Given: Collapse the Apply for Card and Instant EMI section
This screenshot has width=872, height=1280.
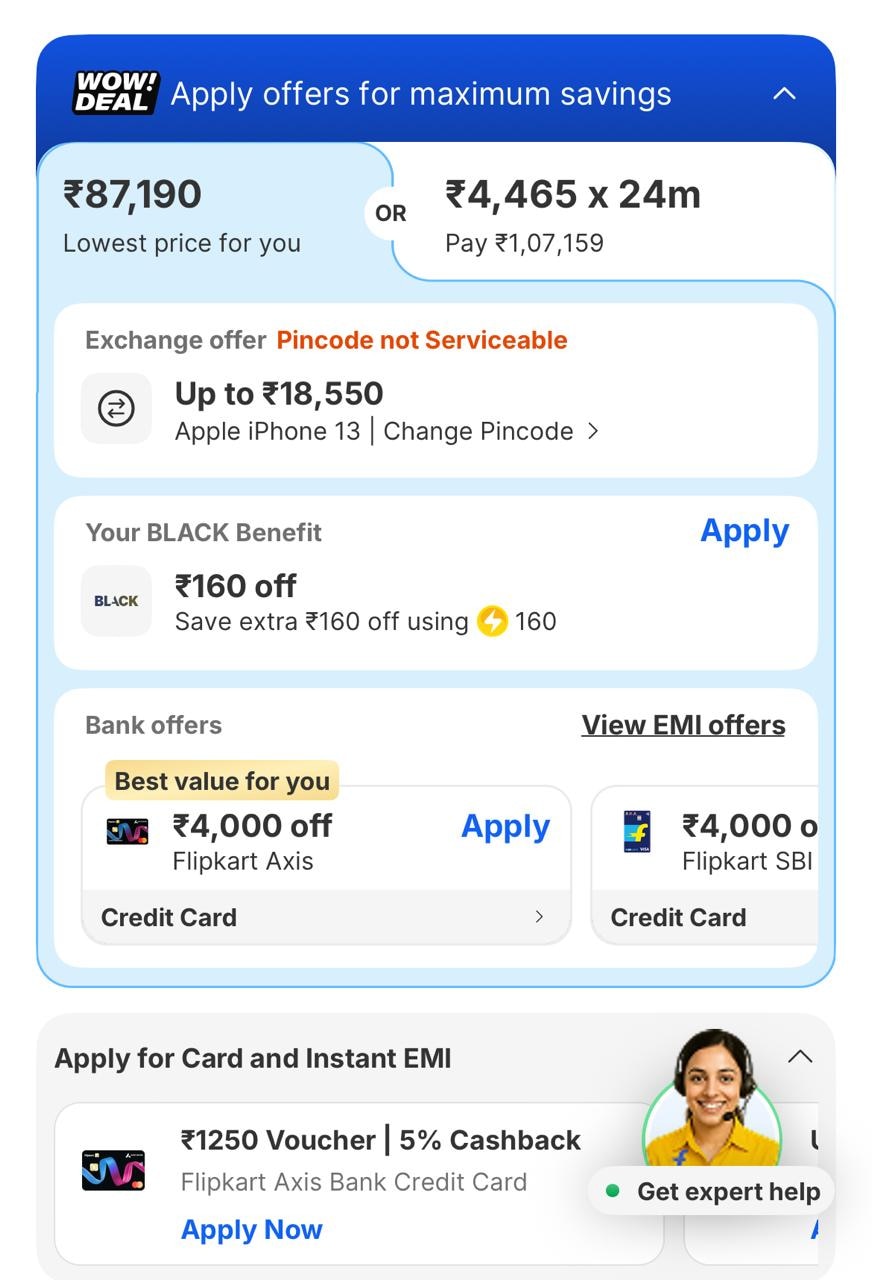Looking at the screenshot, I should 800,1057.
